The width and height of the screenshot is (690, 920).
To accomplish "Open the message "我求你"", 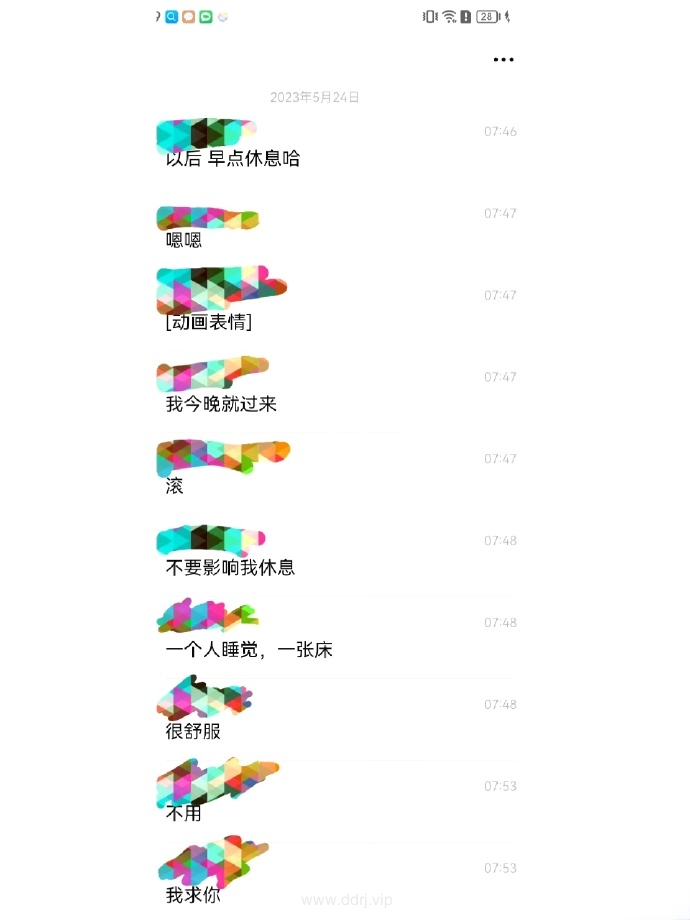I will point(193,895).
